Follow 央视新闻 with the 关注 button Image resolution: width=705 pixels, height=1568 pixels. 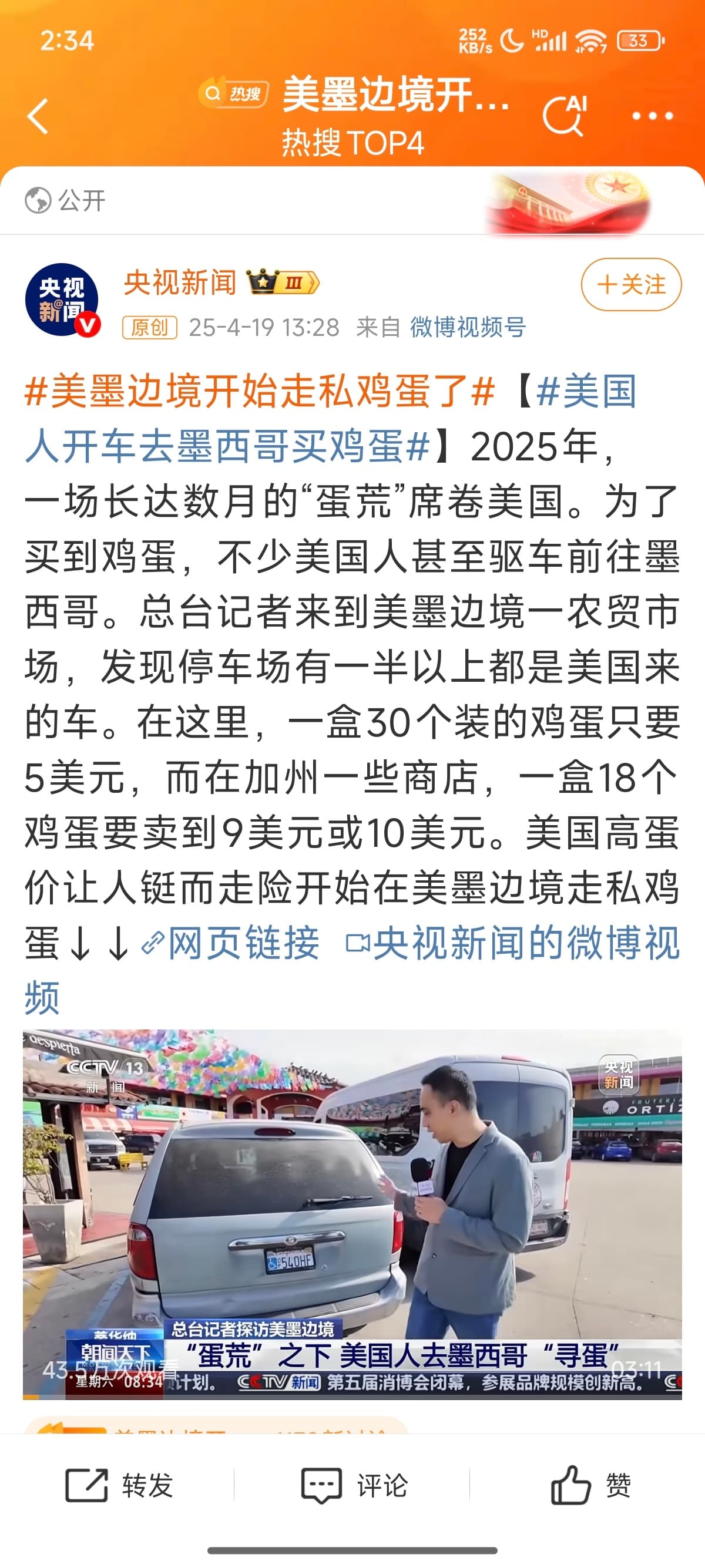(631, 284)
